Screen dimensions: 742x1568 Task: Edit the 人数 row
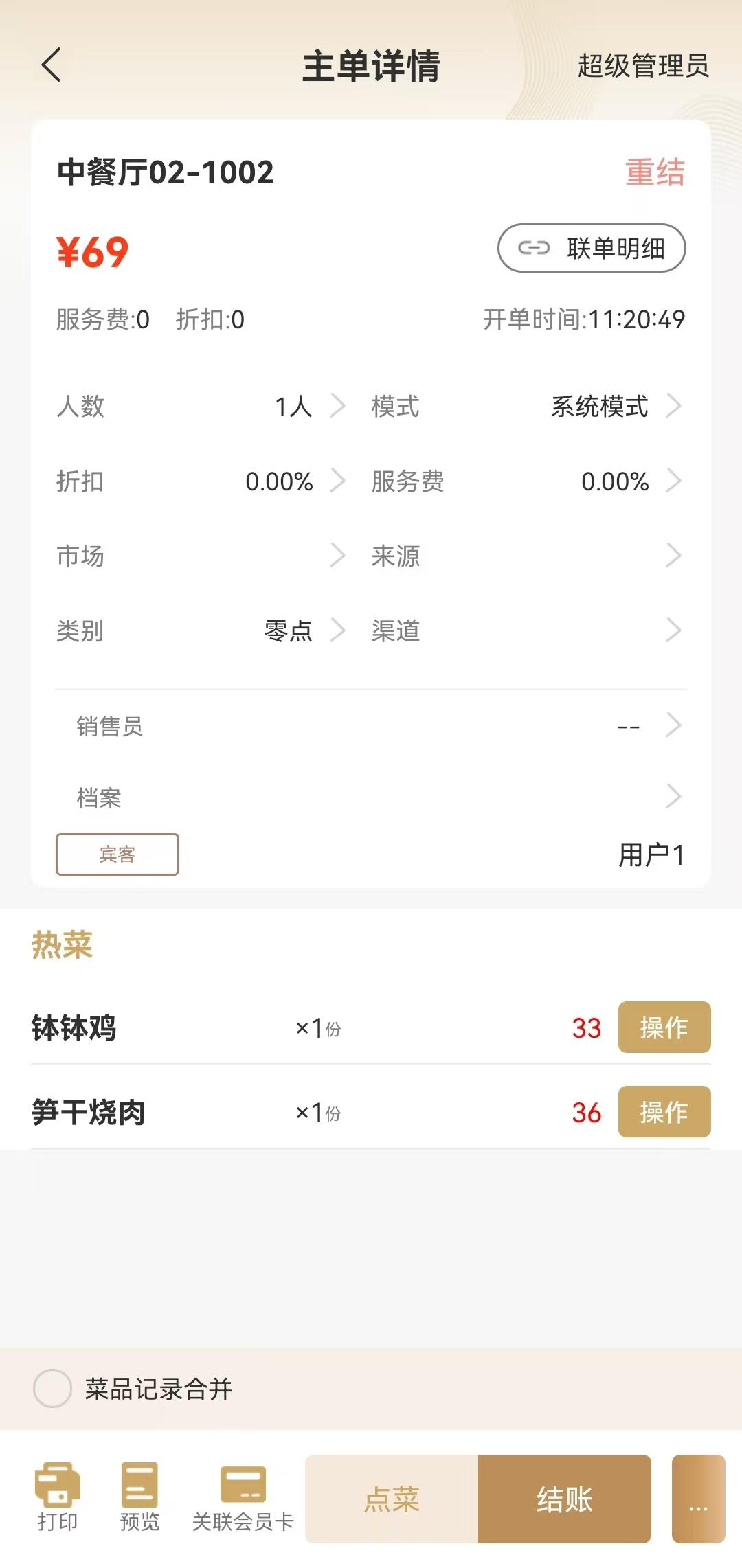pyautogui.click(x=201, y=406)
